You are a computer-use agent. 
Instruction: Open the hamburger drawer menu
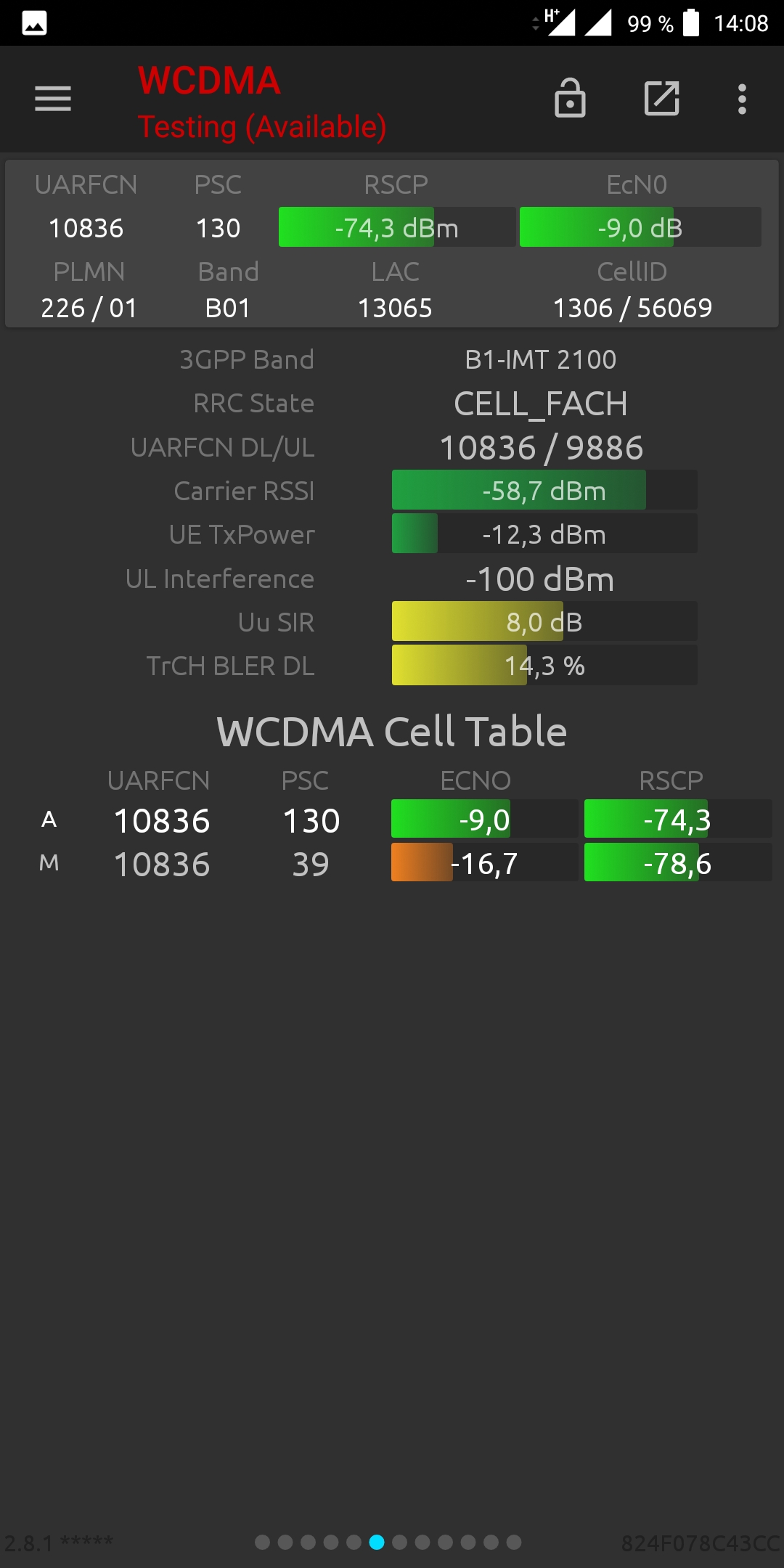click(53, 99)
